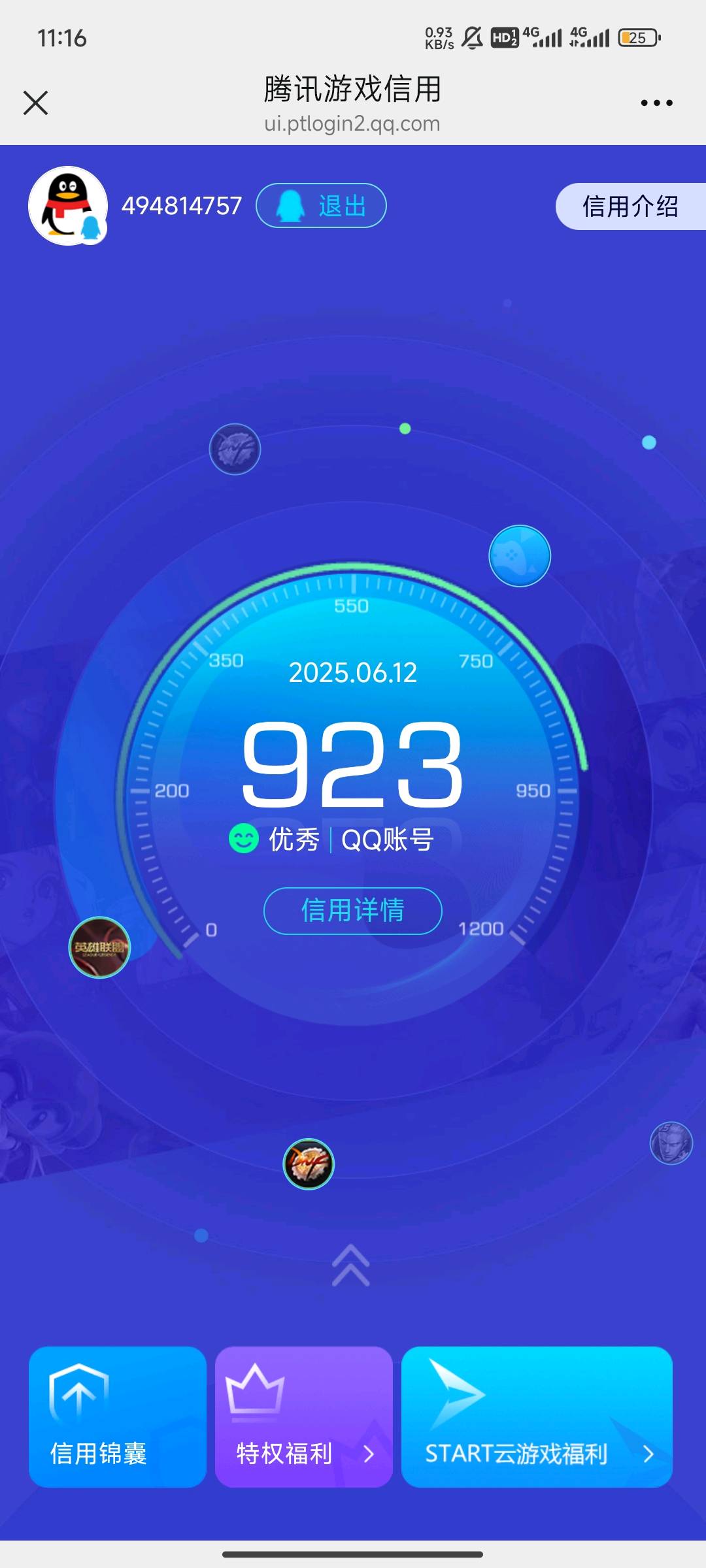Open 特权福利 privilege benefits

(x=304, y=1416)
